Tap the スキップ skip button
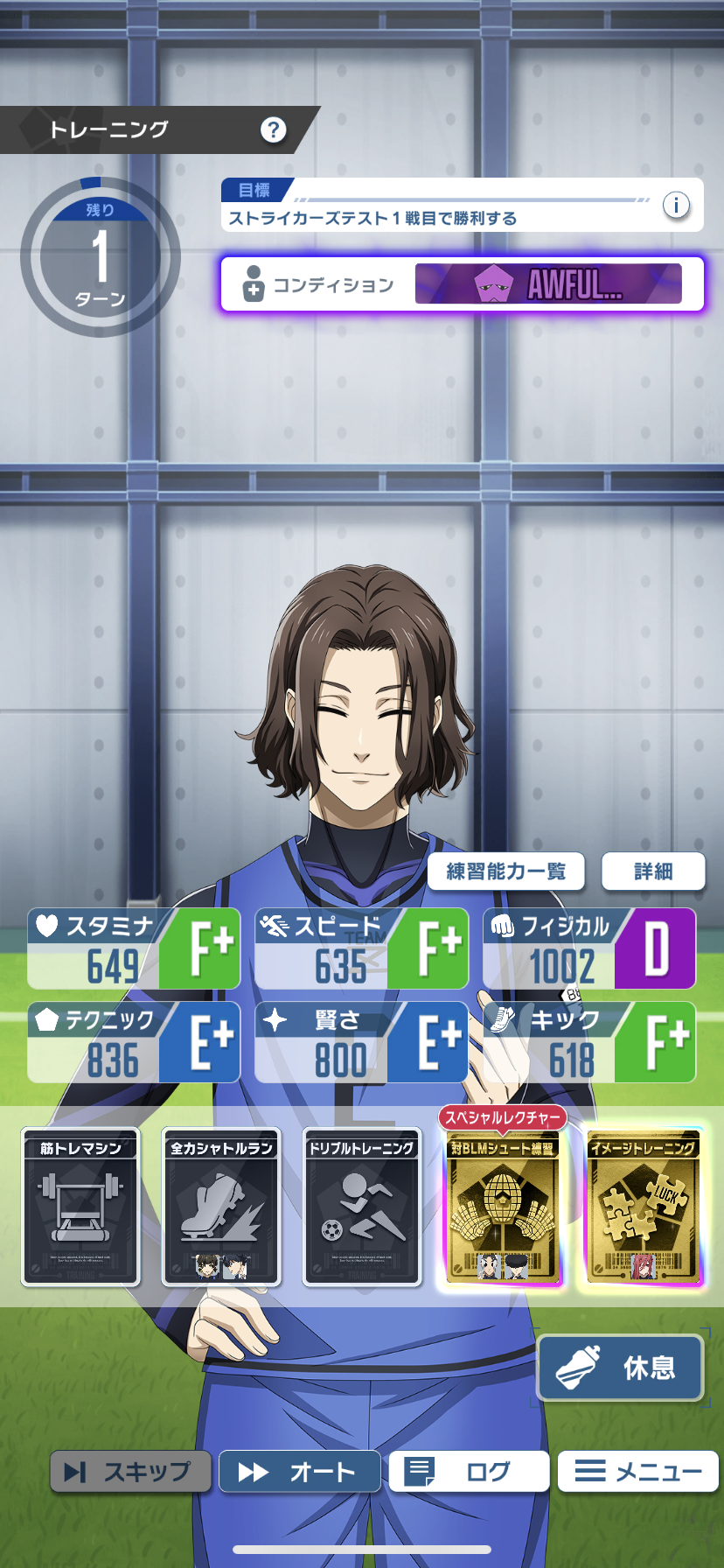 (x=130, y=1472)
